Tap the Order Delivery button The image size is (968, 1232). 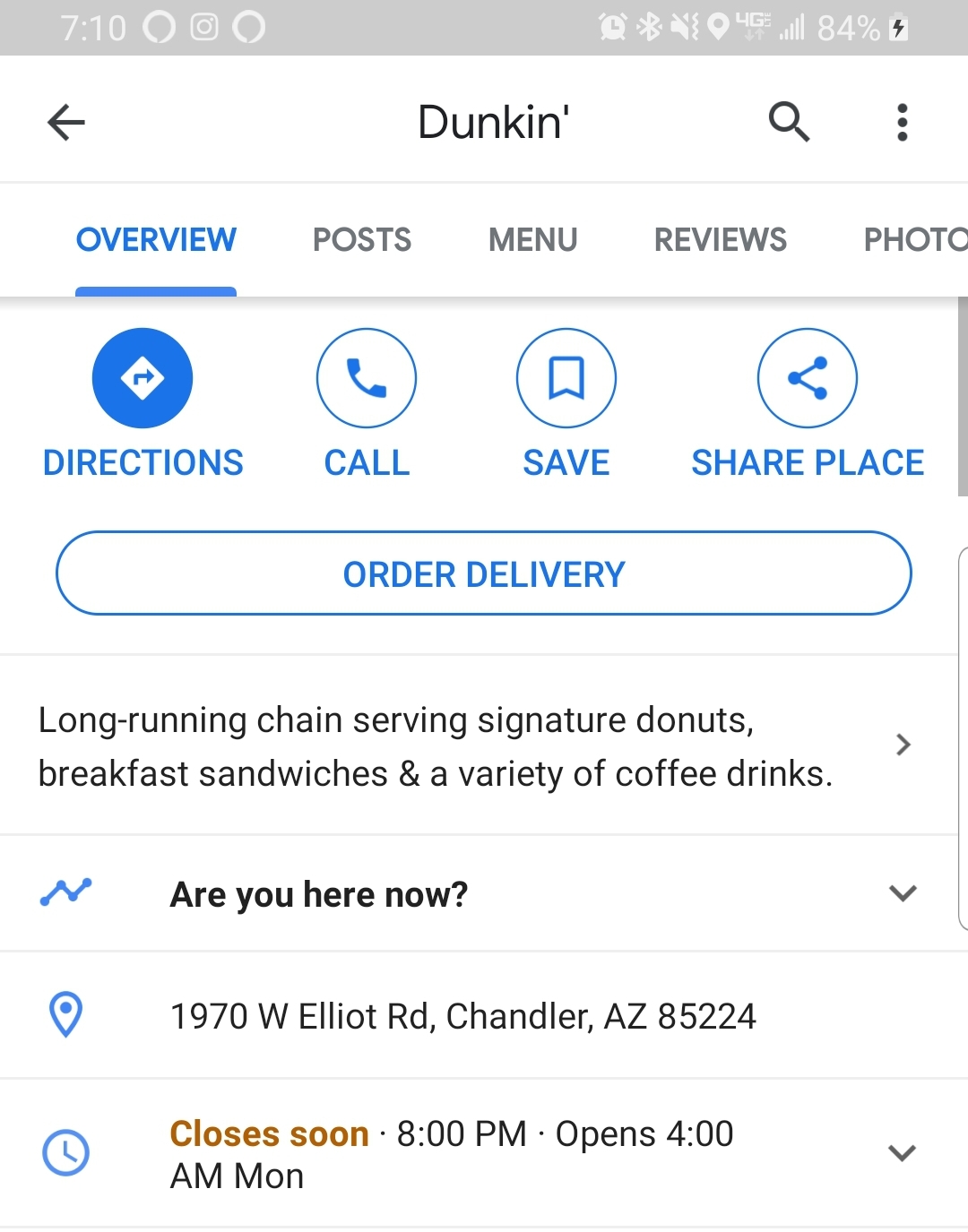coord(484,573)
